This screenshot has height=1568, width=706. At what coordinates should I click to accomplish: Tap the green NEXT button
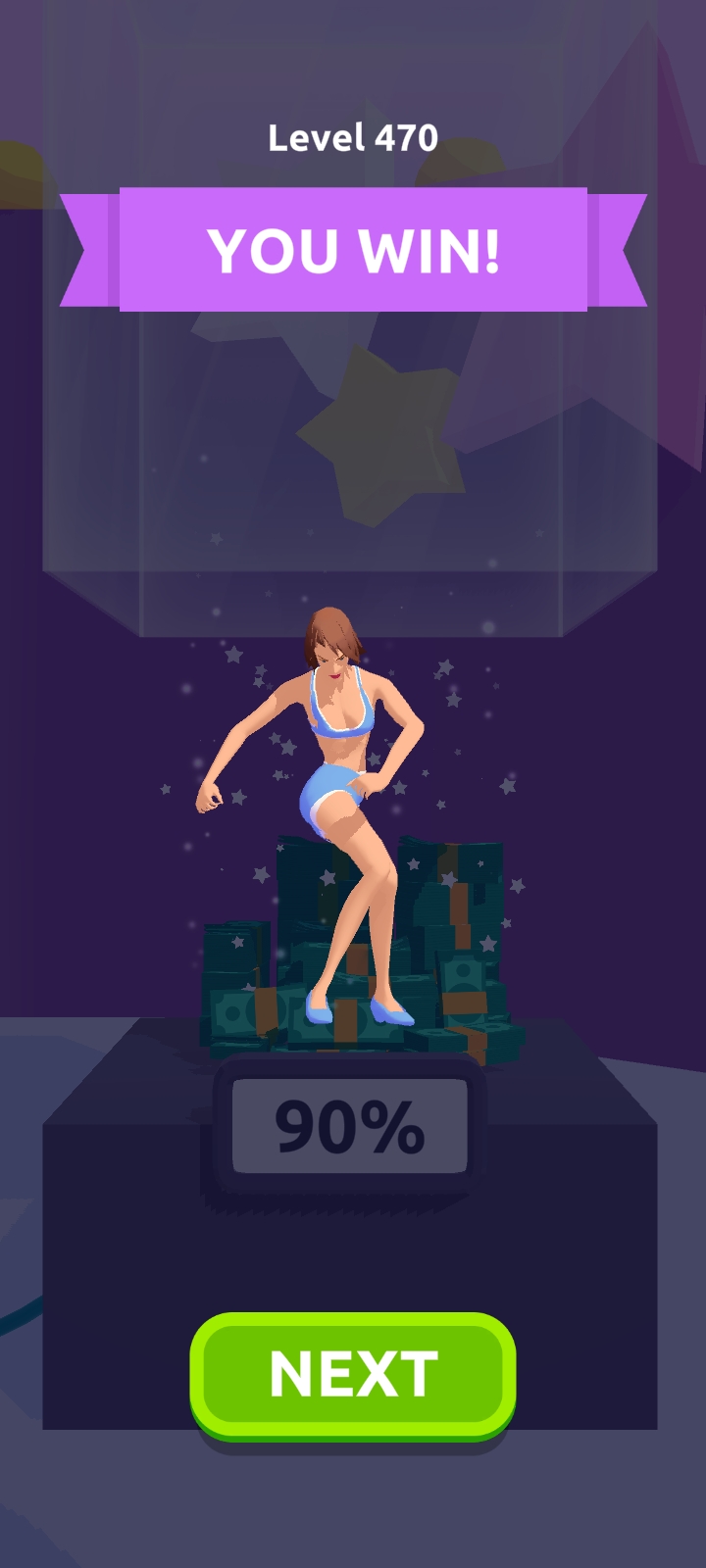pos(353,1375)
